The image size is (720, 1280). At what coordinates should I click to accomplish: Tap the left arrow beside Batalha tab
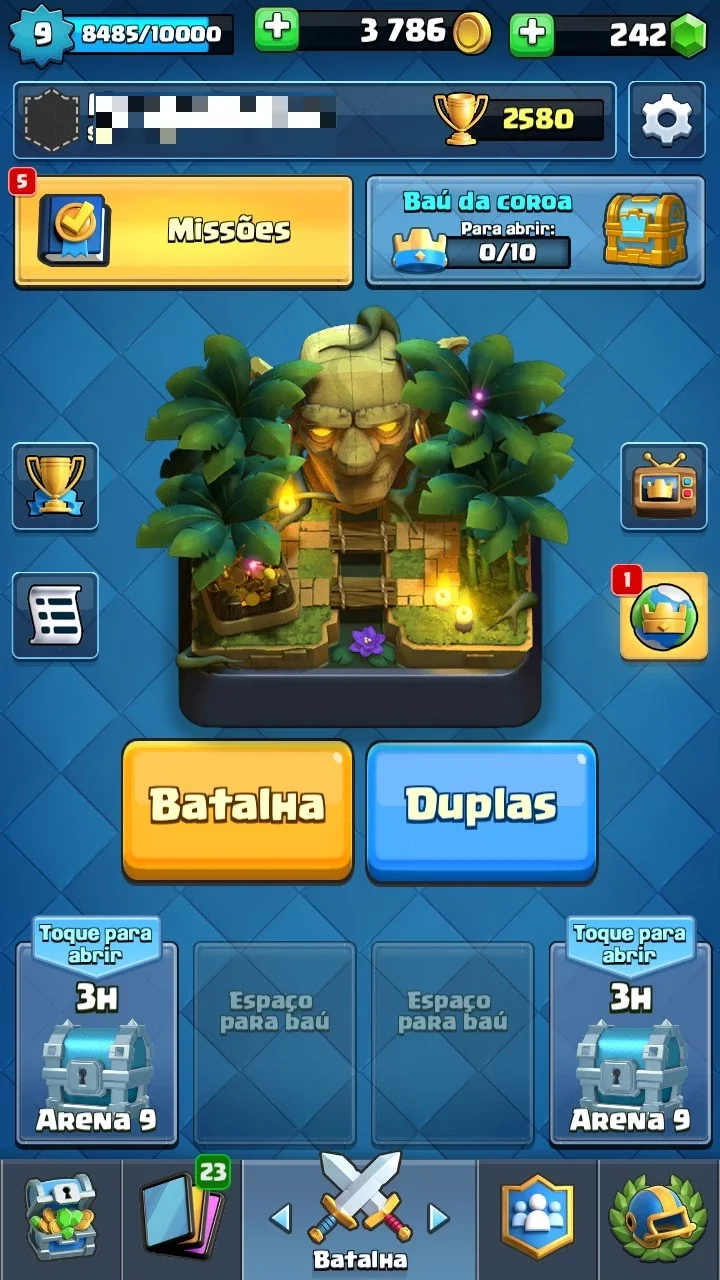coord(281,1217)
